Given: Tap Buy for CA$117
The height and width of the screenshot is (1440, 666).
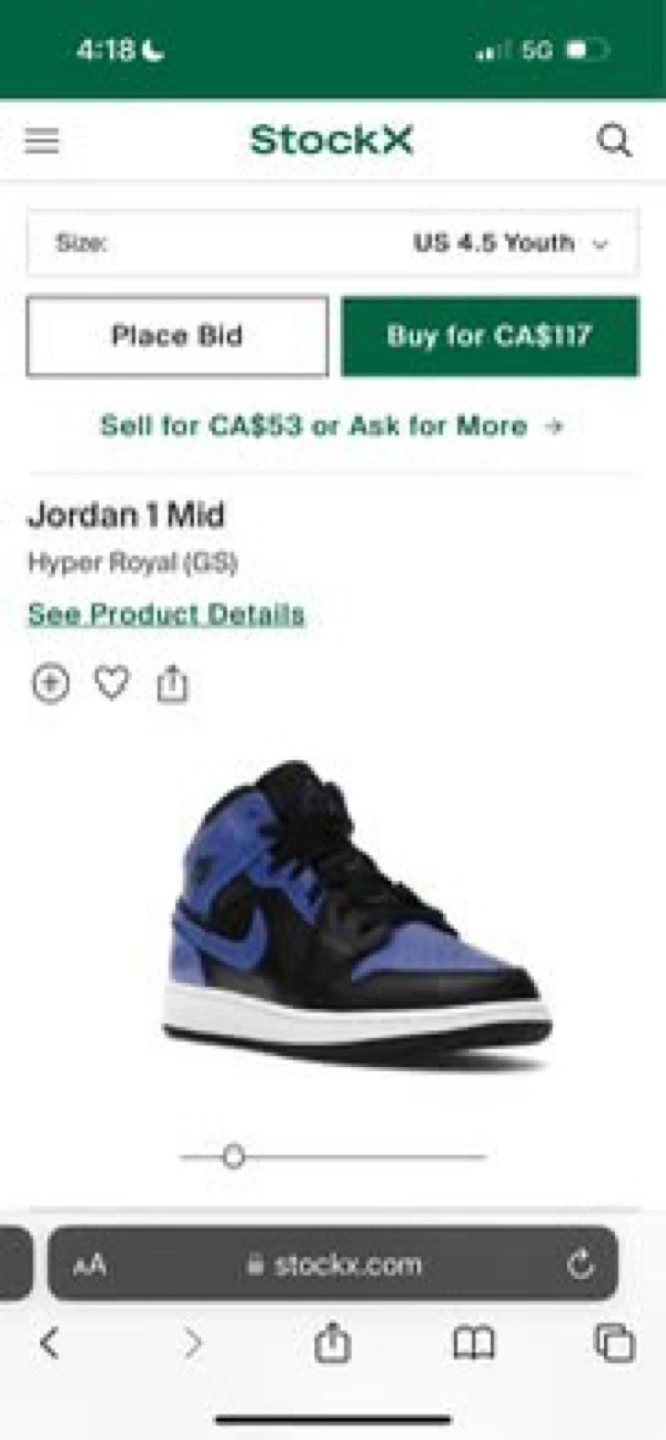Looking at the screenshot, I should coord(490,336).
